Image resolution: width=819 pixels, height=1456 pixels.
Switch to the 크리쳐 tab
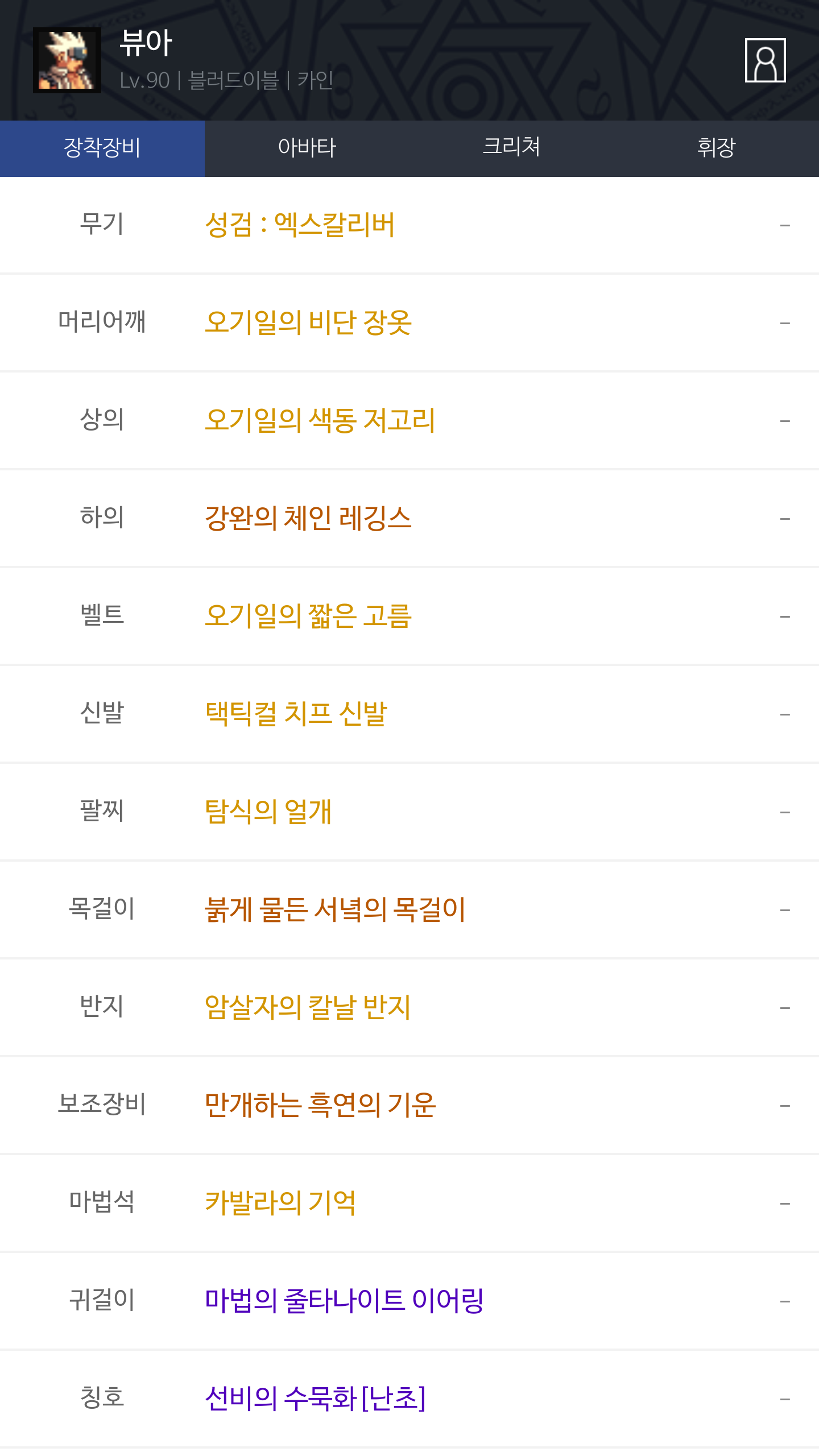(x=511, y=148)
